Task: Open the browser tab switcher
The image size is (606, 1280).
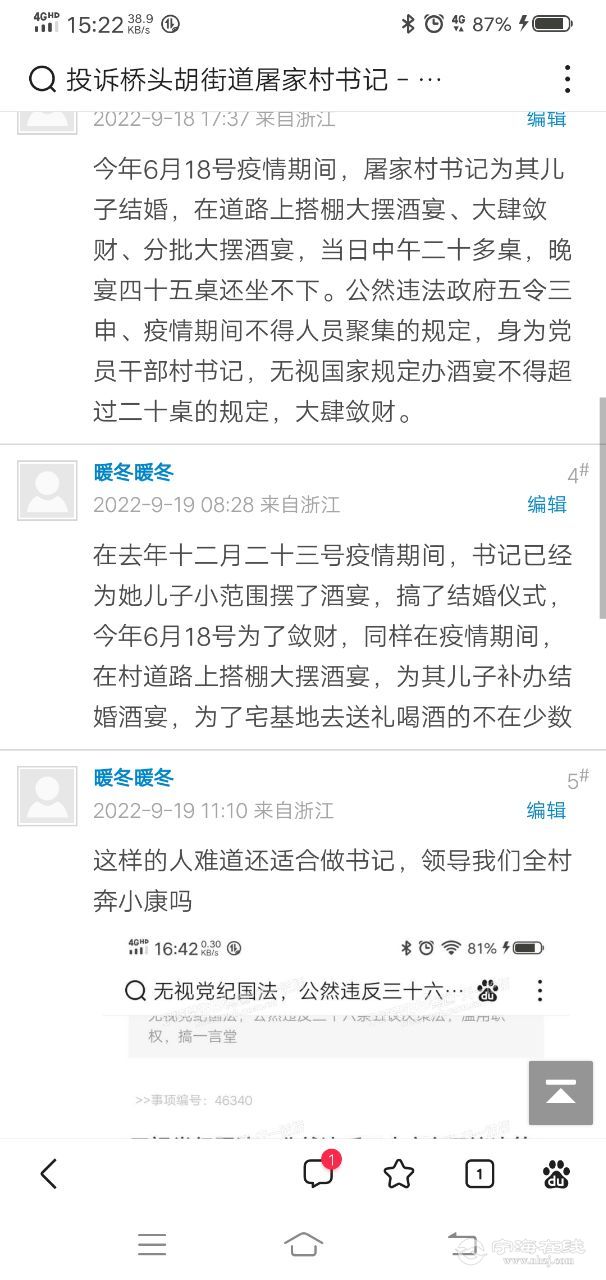Action: click(480, 1173)
